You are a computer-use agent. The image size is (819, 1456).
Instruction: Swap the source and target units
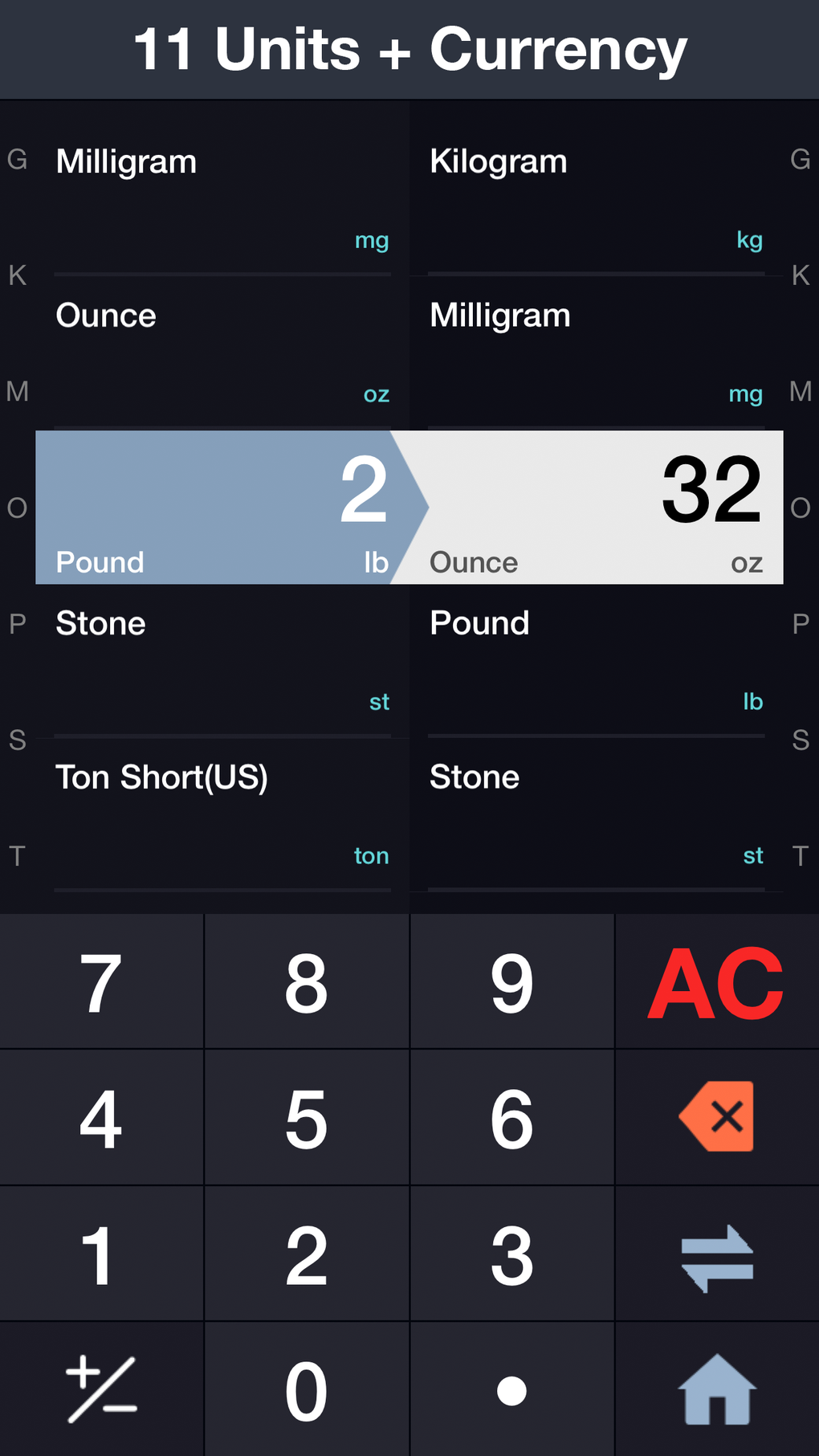pos(717,1254)
